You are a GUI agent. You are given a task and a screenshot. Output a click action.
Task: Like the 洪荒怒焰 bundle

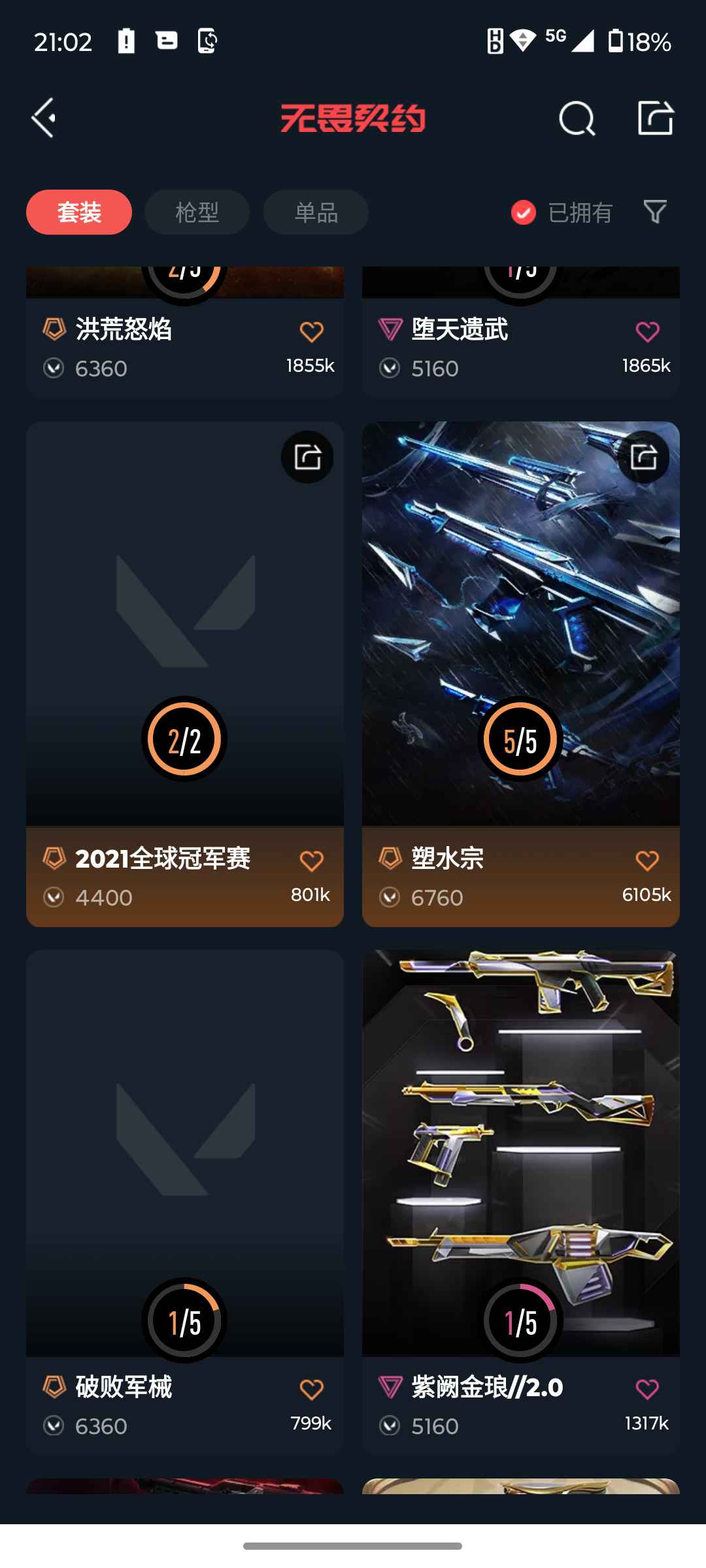(311, 332)
